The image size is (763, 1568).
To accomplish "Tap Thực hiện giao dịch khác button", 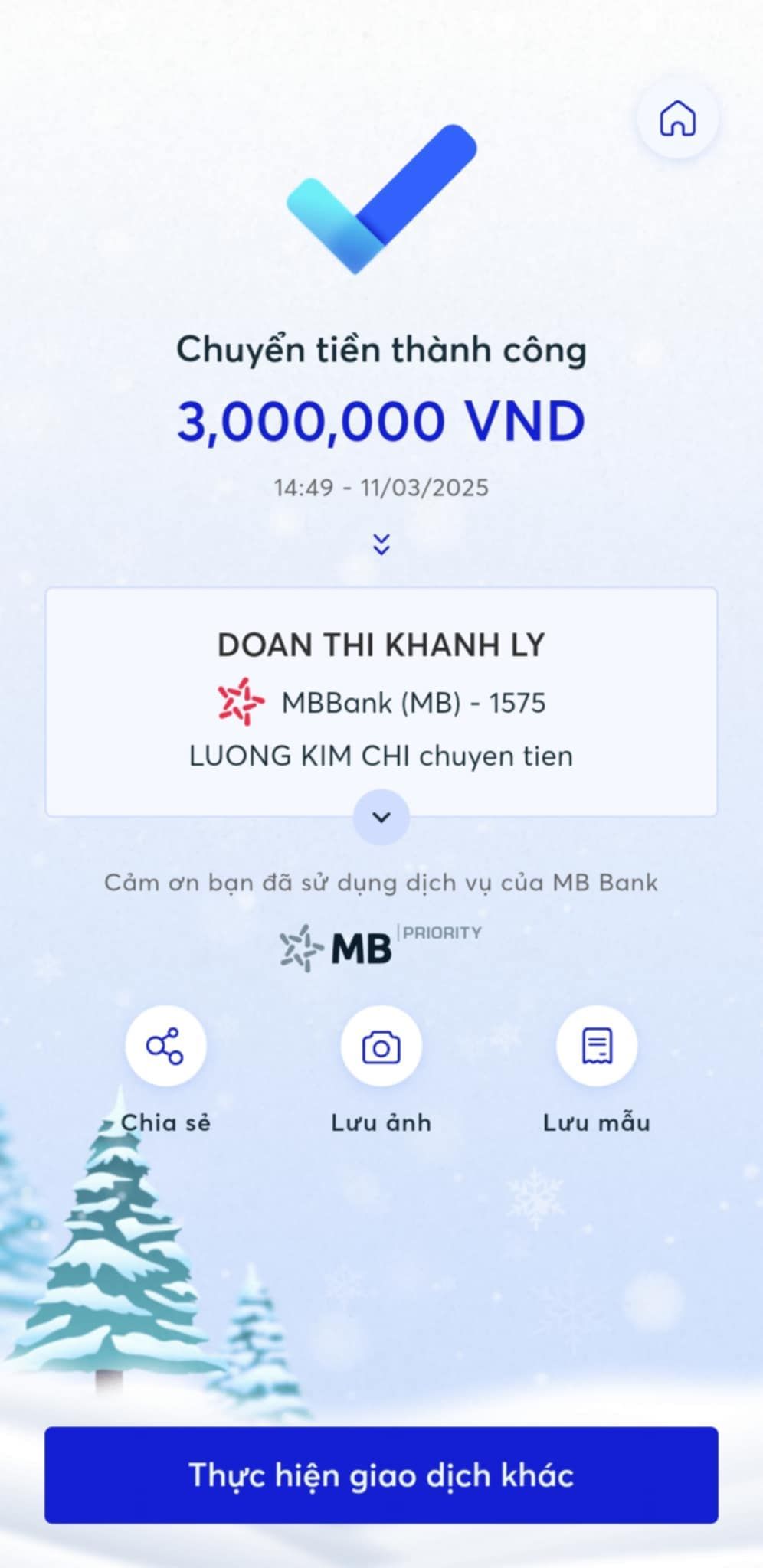I will coord(381,1475).
